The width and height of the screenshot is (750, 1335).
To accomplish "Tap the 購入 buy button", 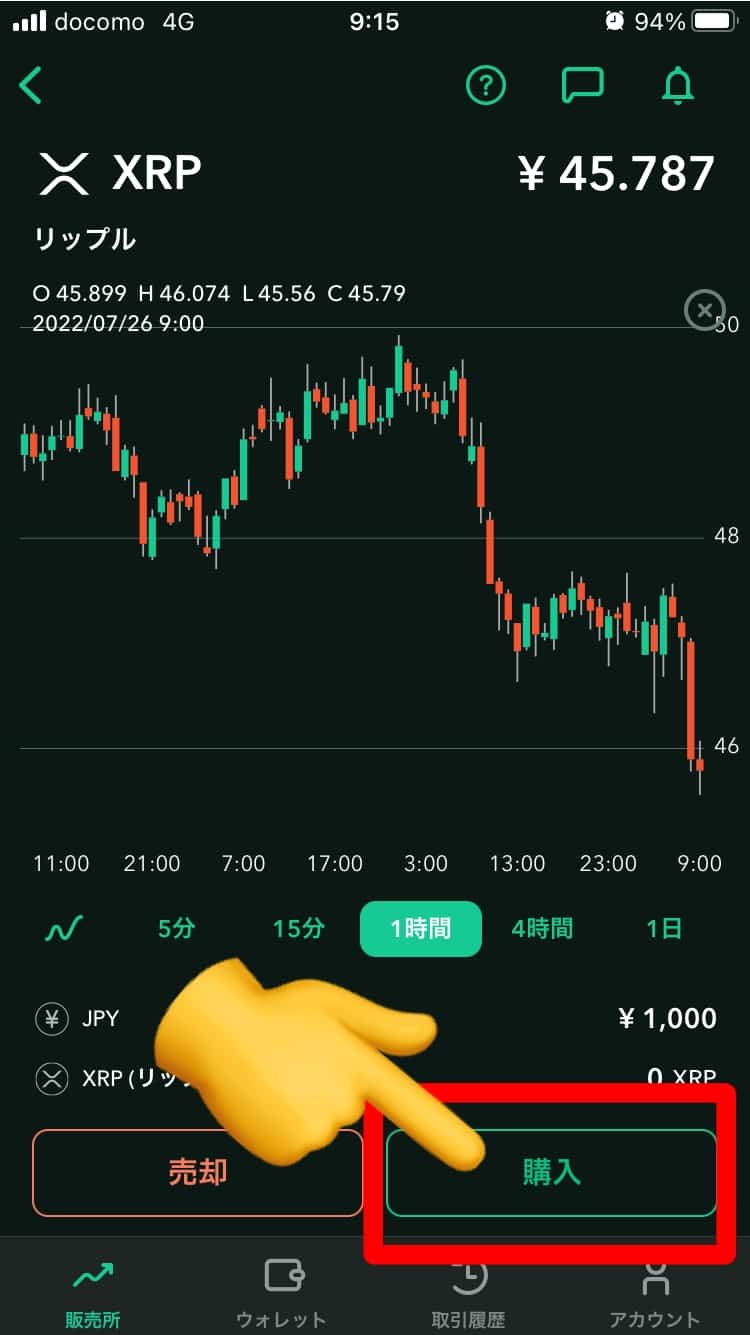I will pyautogui.click(x=551, y=1173).
